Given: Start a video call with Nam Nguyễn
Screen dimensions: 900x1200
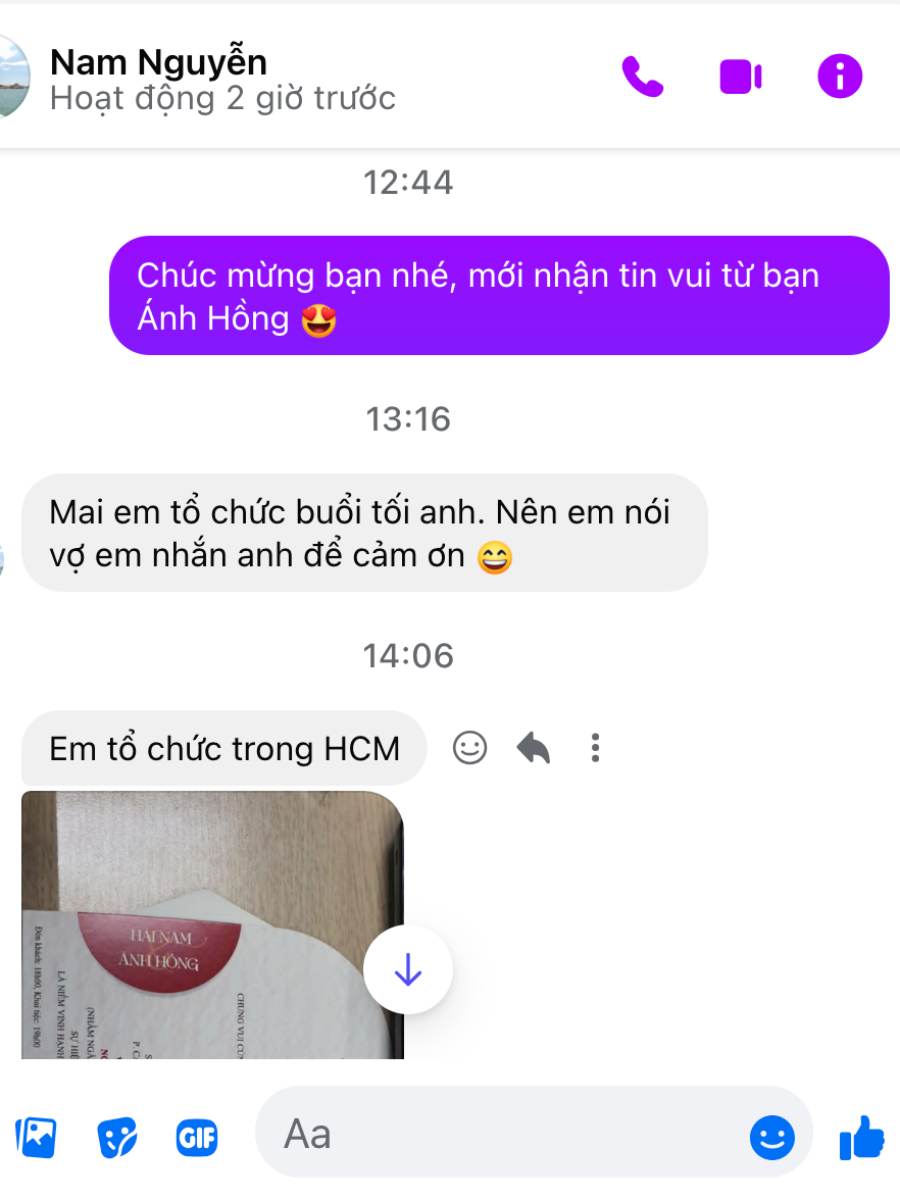Looking at the screenshot, I should tap(741, 77).
